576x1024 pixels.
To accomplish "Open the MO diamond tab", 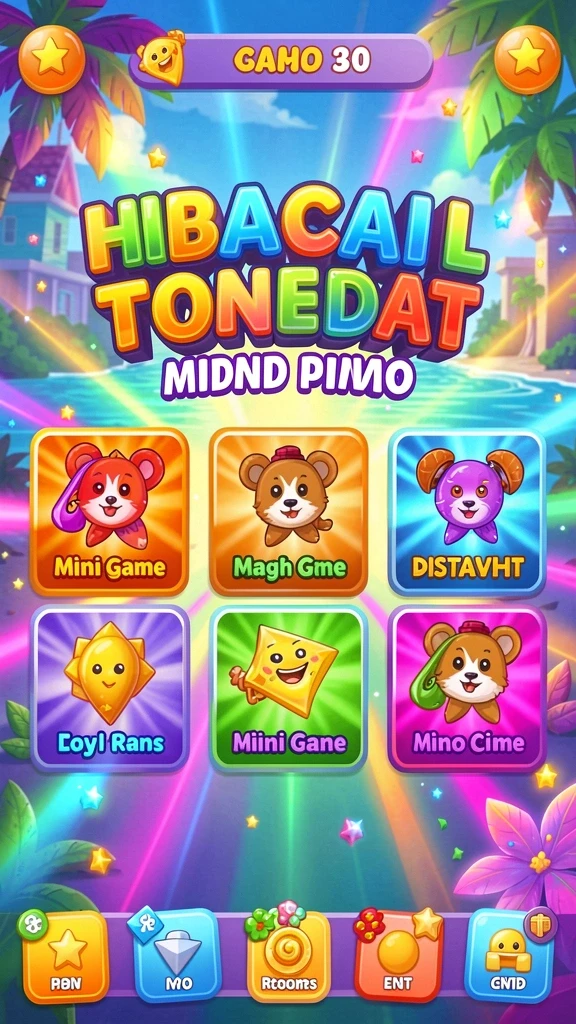I will pyautogui.click(x=178, y=957).
